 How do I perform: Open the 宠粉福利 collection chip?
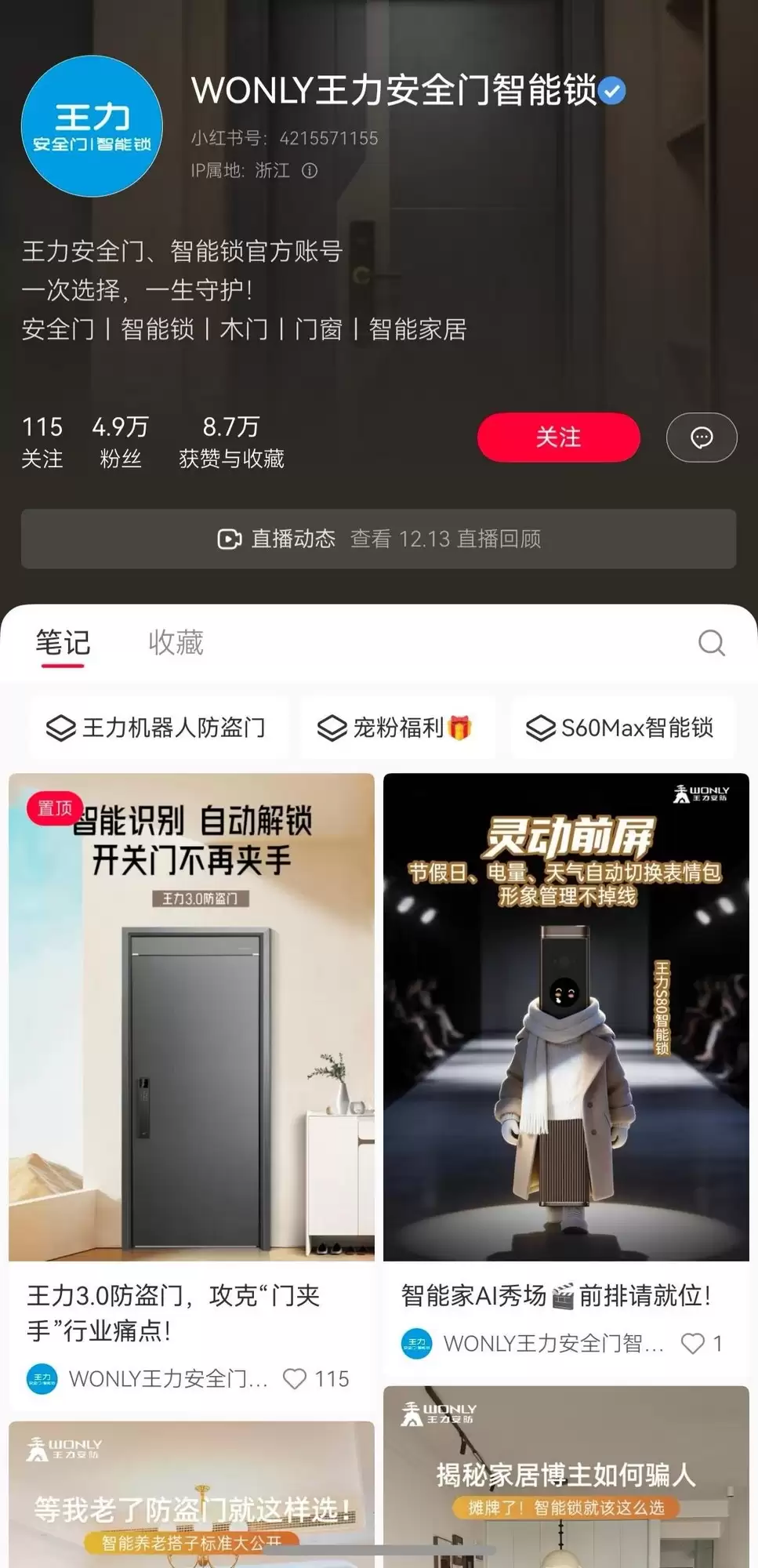point(397,728)
